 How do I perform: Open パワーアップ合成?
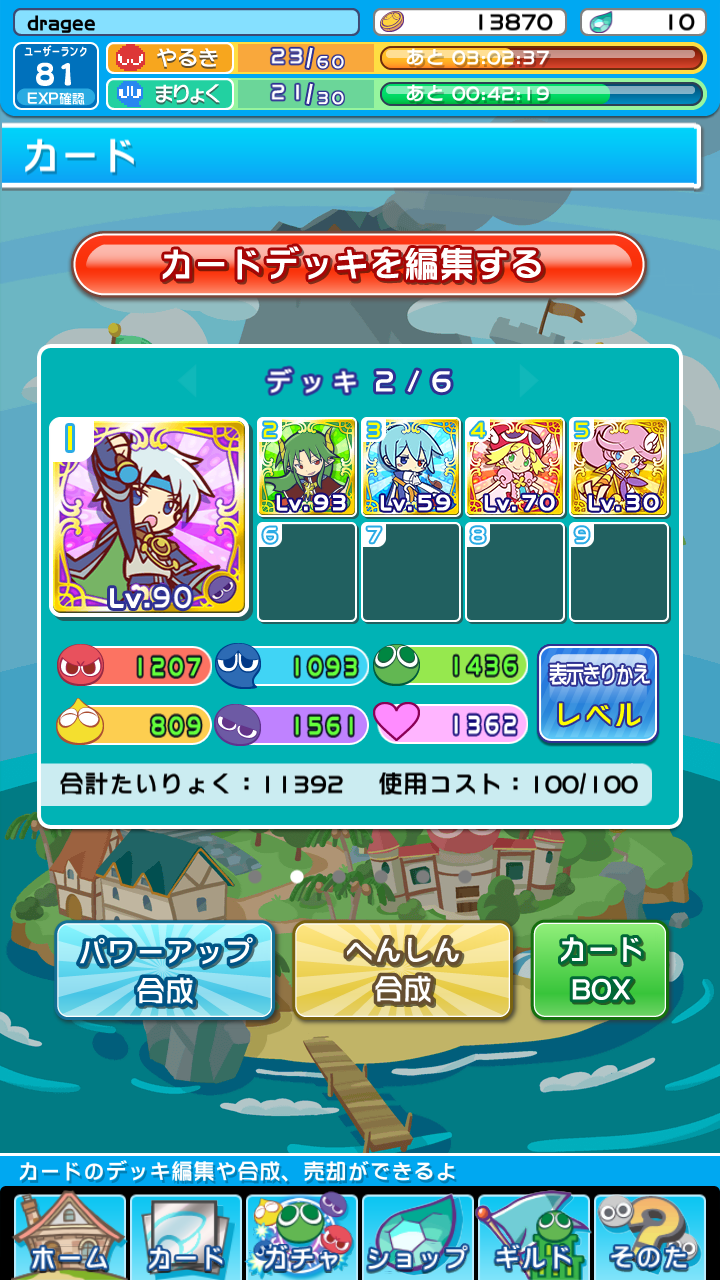[165, 970]
